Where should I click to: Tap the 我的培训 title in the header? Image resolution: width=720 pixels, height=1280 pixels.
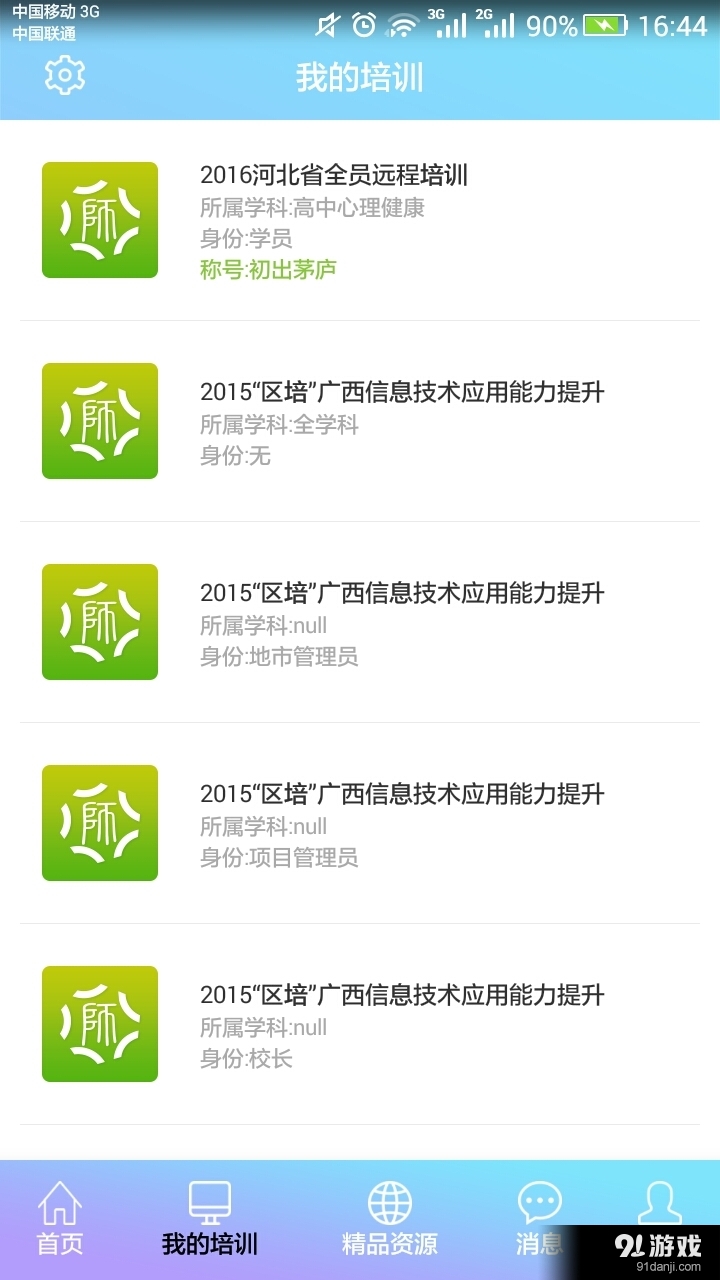(360, 75)
